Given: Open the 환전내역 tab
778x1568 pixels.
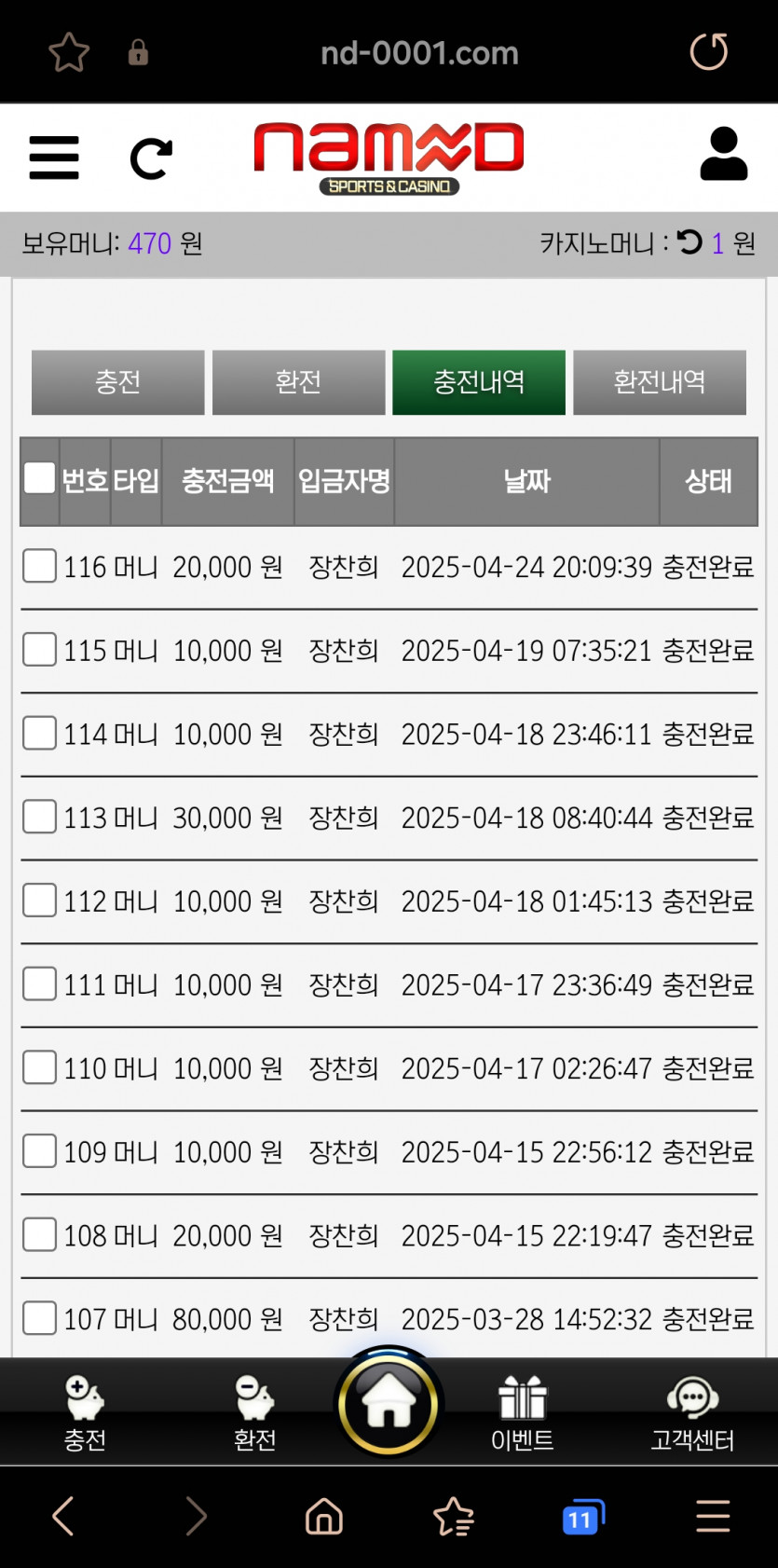Looking at the screenshot, I should (660, 382).
